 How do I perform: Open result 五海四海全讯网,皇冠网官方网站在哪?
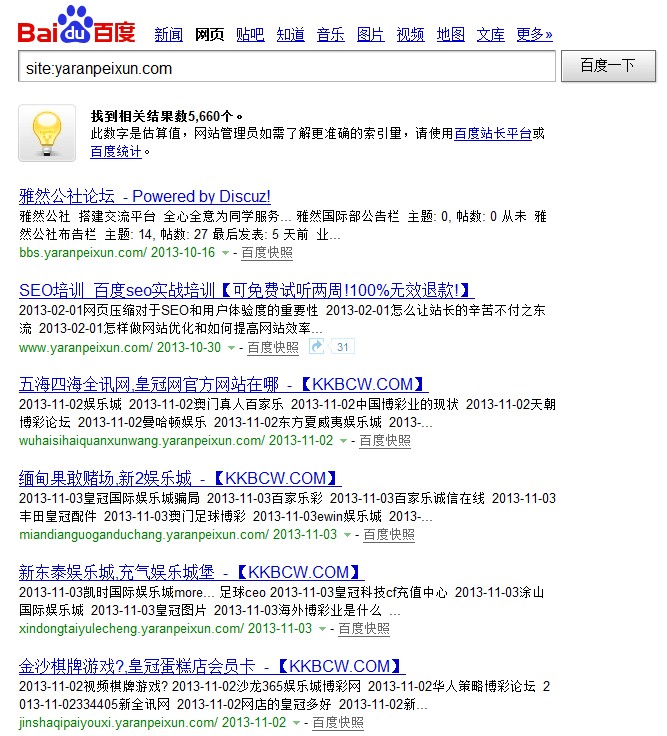click(x=223, y=385)
